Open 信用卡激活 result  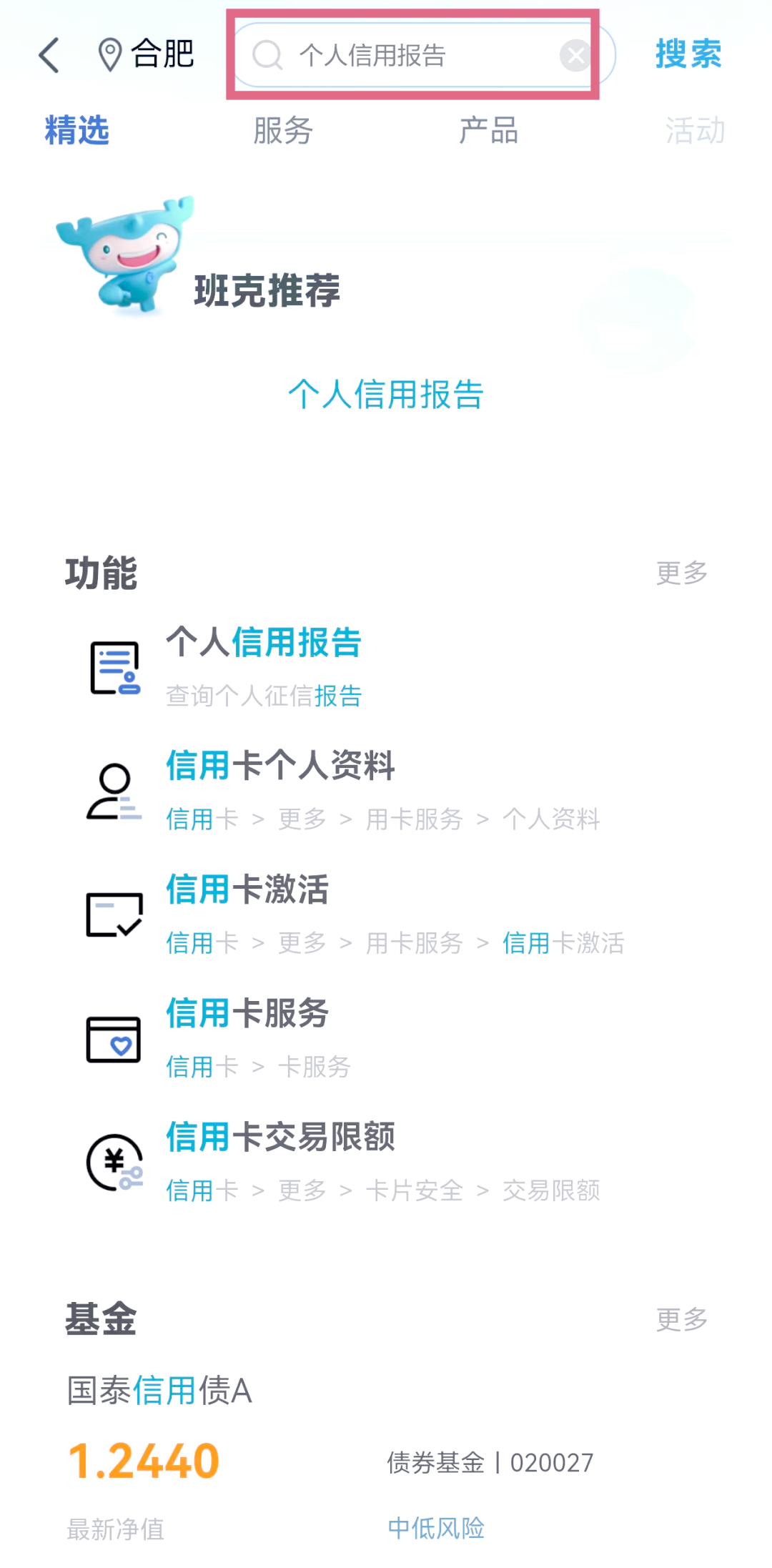click(x=247, y=914)
